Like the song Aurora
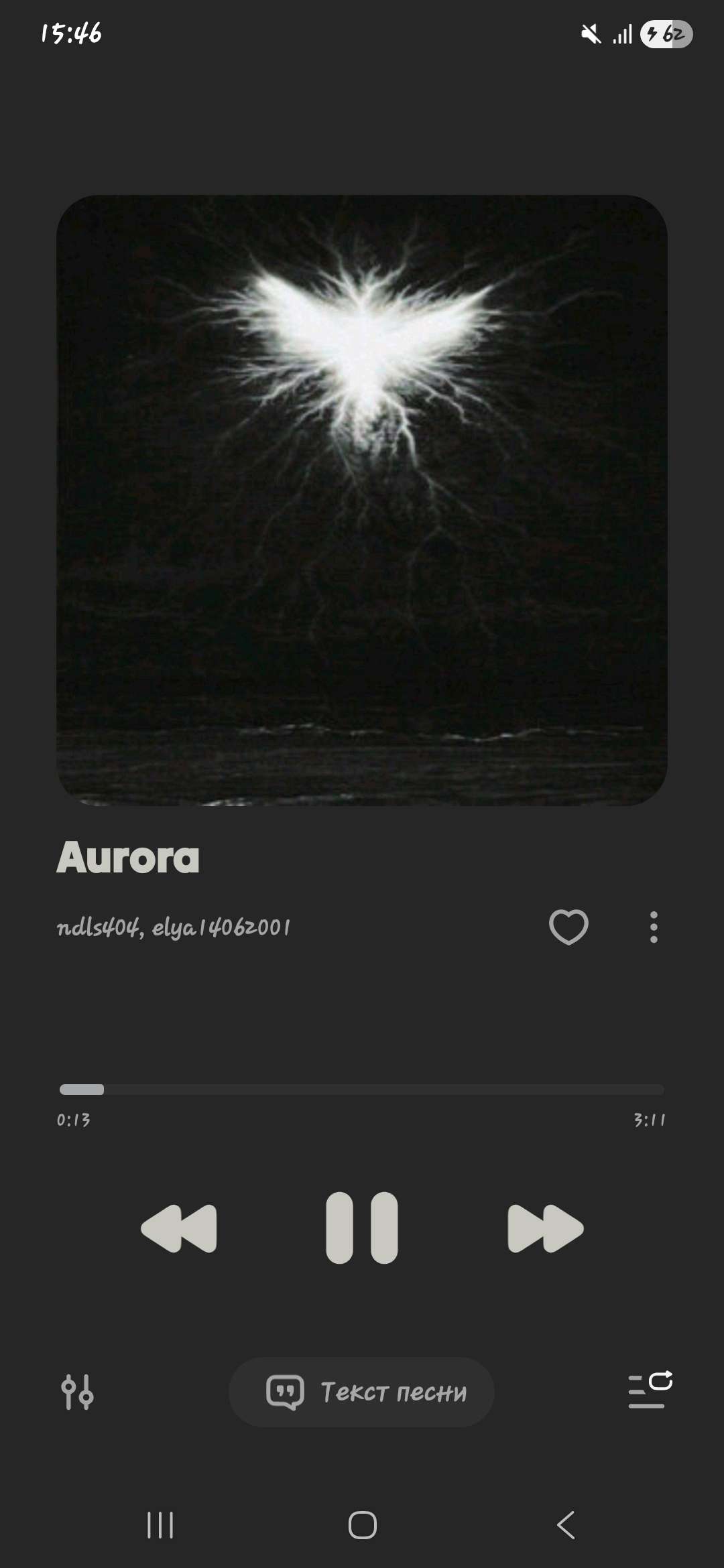Image resolution: width=724 pixels, height=1568 pixels. click(x=568, y=927)
